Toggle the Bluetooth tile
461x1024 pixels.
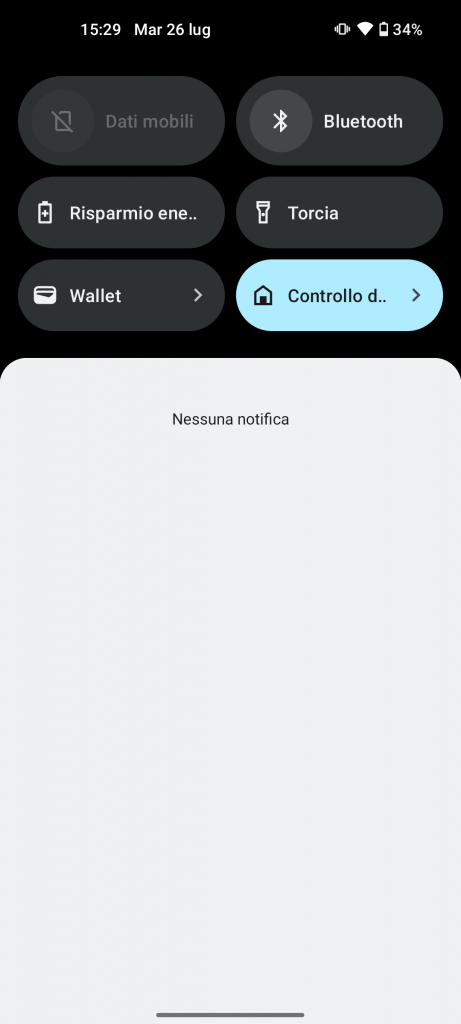point(339,121)
